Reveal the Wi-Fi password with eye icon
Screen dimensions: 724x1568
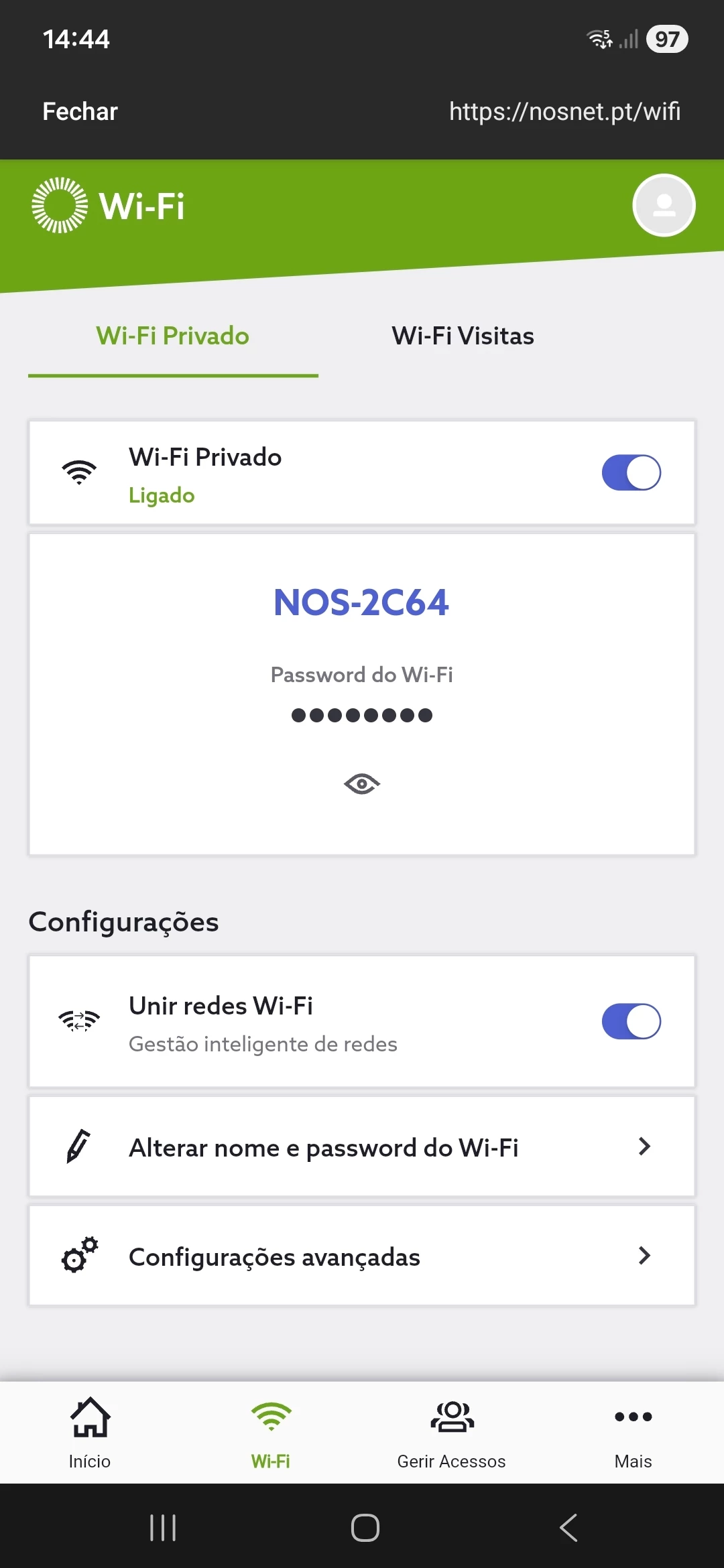pyautogui.click(x=362, y=783)
